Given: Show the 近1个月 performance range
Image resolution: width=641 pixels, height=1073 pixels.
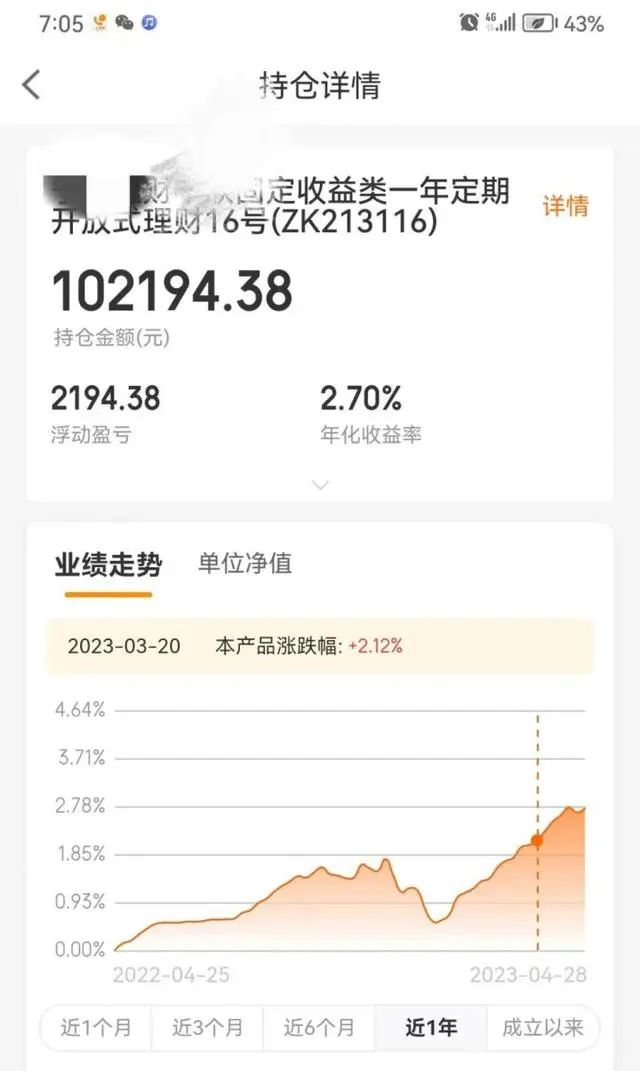Looking at the screenshot, I should [96, 1027].
